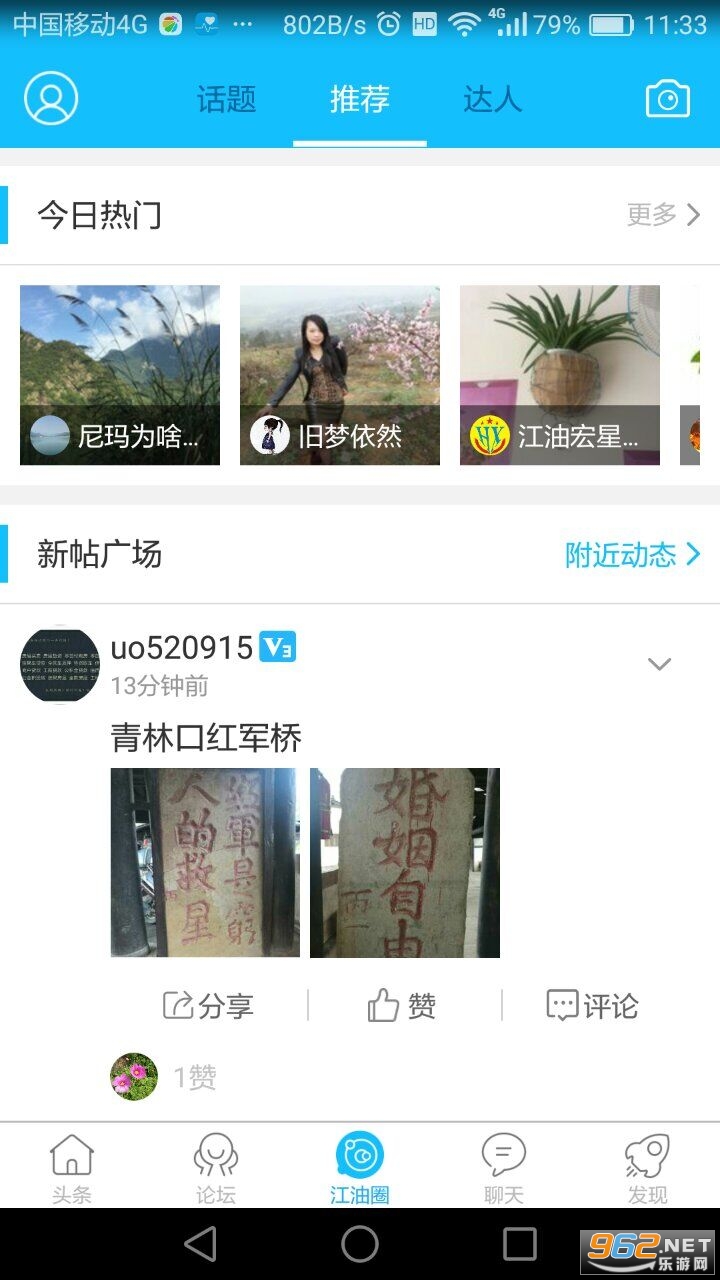Share the 青林口红军桥 post

point(209,1006)
